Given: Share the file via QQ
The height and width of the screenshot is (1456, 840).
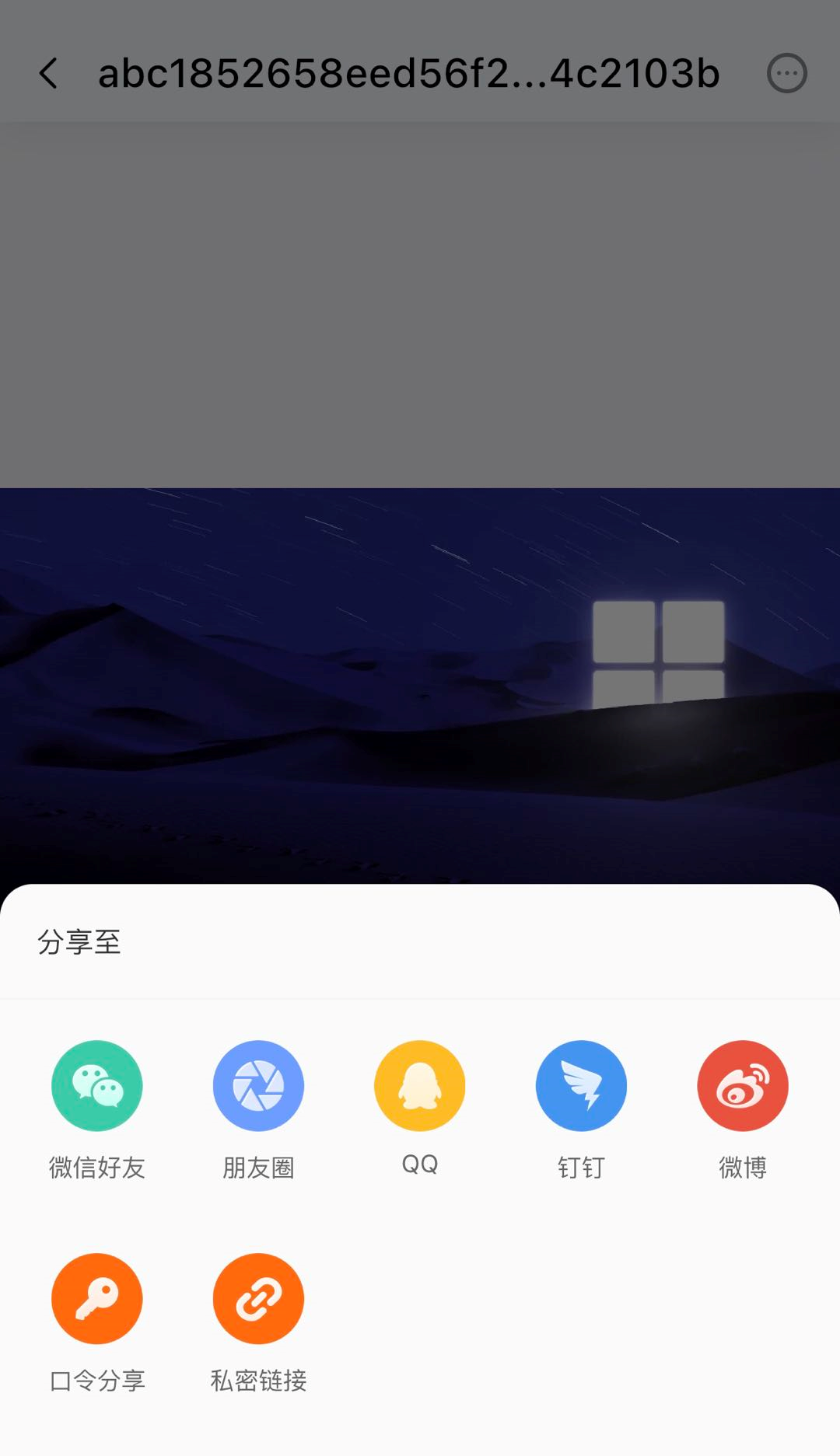Looking at the screenshot, I should click(x=420, y=1086).
